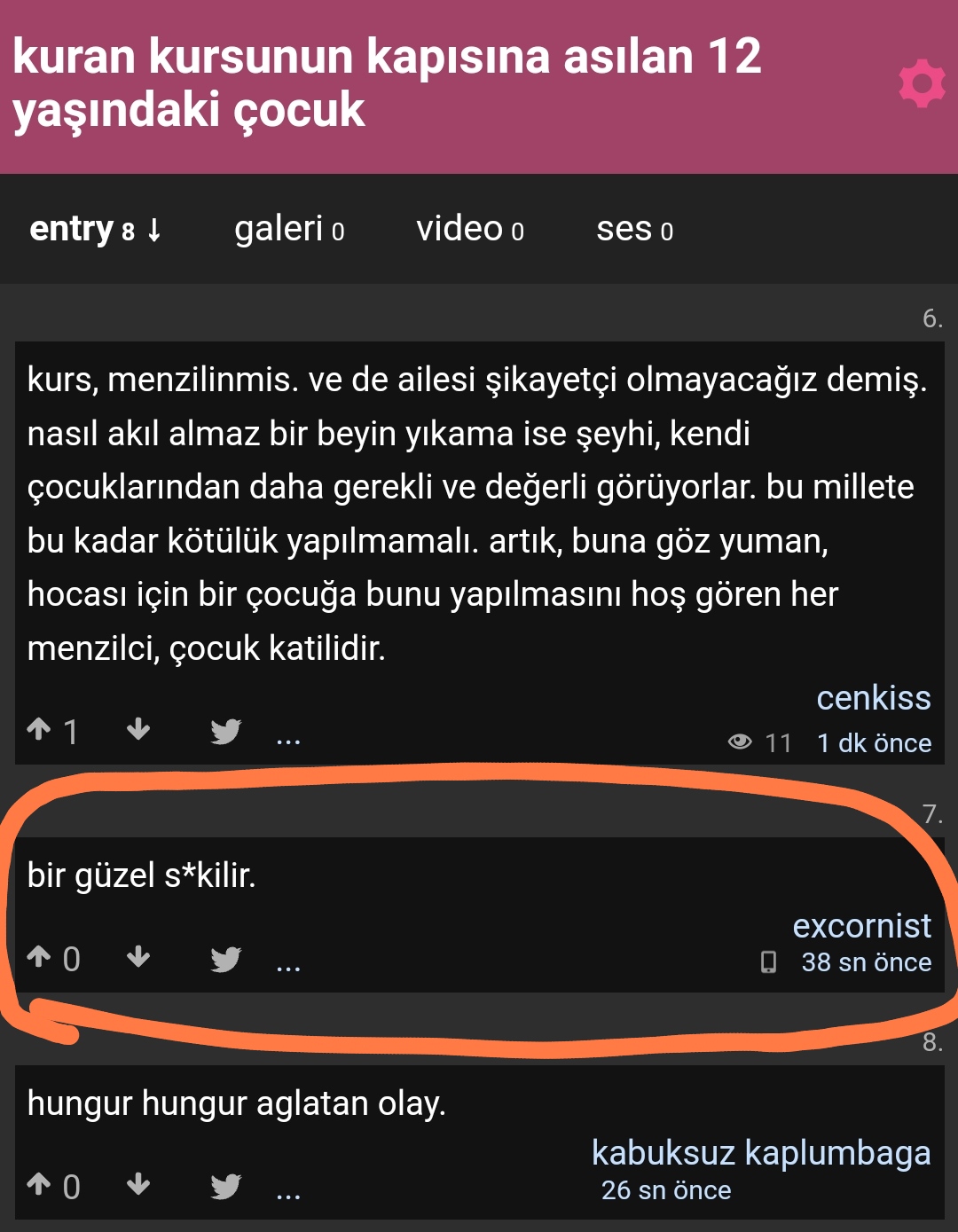Downvote kabuksuz kaplumbaga's entry
Image resolution: width=958 pixels, height=1232 pixels.
click(138, 1184)
